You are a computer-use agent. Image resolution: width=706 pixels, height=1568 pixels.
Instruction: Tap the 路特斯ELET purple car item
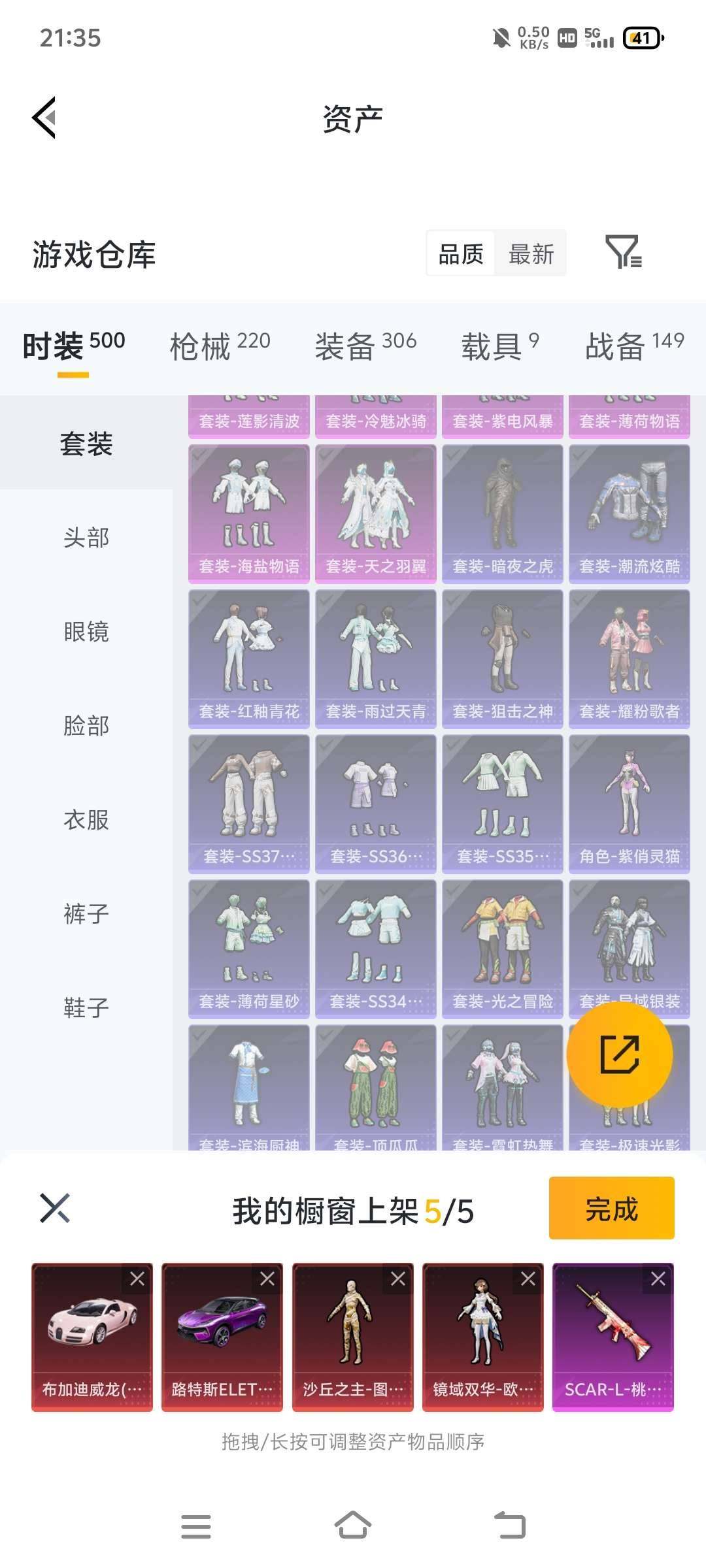(x=222, y=1333)
